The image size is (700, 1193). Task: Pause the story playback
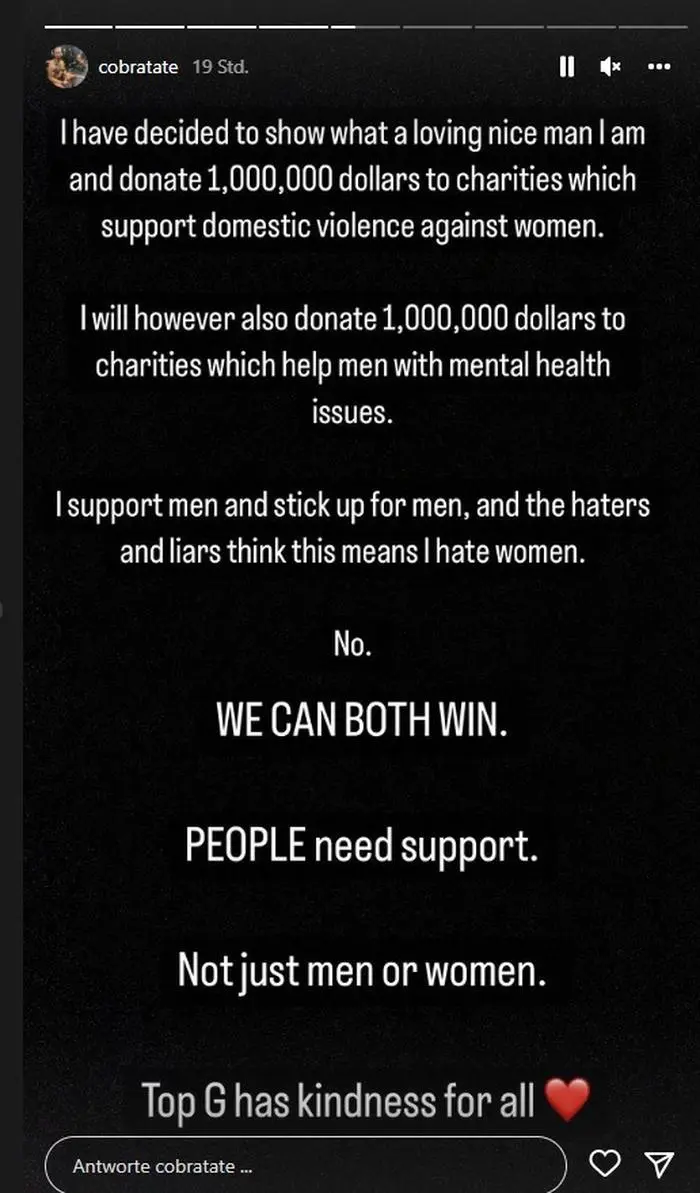pos(566,67)
